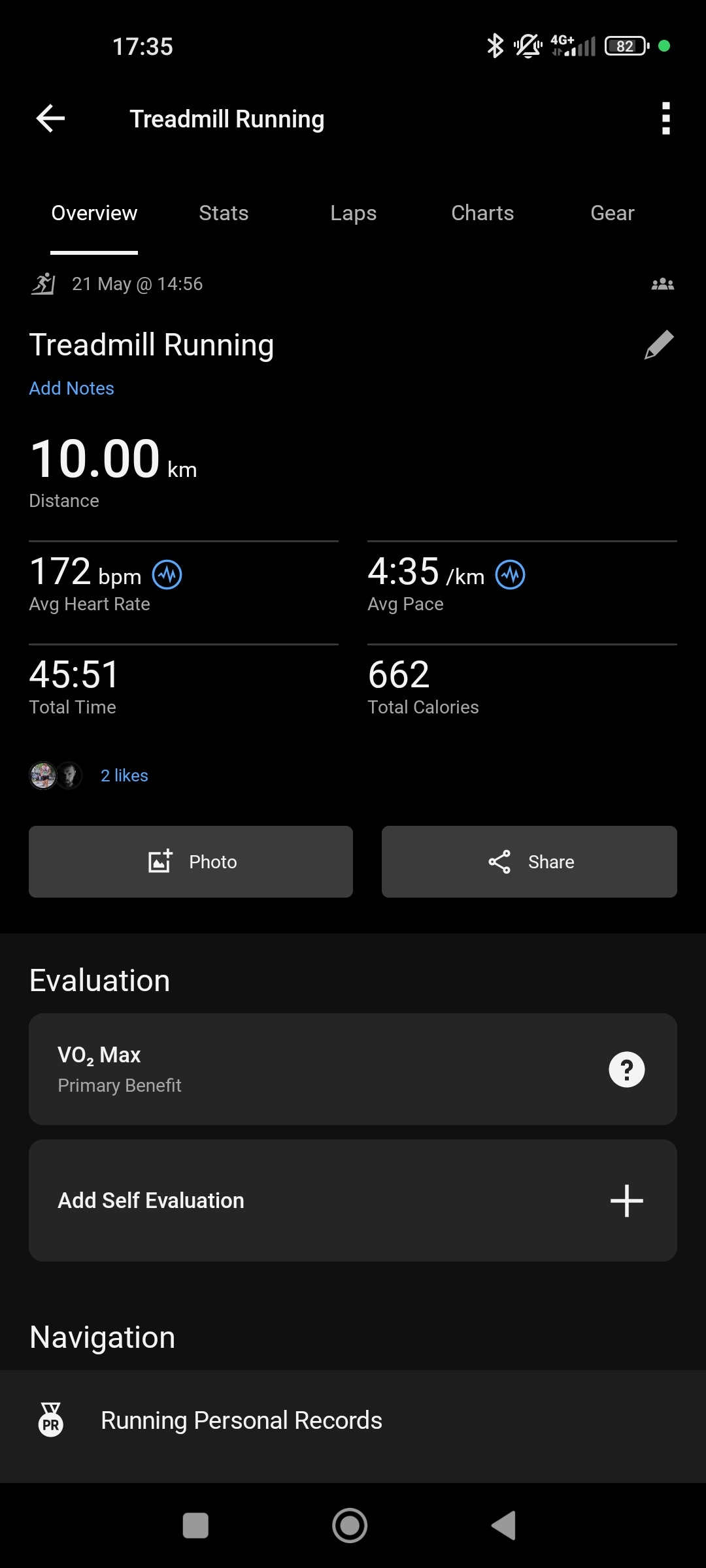
Task: Tap the Add Notes link
Action: (72, 388)
